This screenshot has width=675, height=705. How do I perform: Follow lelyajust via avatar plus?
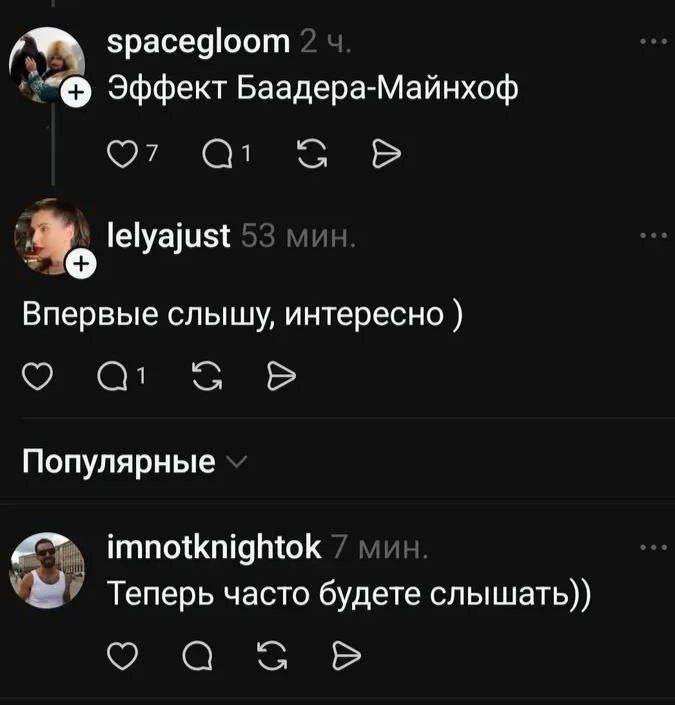[x=81, y=265]
